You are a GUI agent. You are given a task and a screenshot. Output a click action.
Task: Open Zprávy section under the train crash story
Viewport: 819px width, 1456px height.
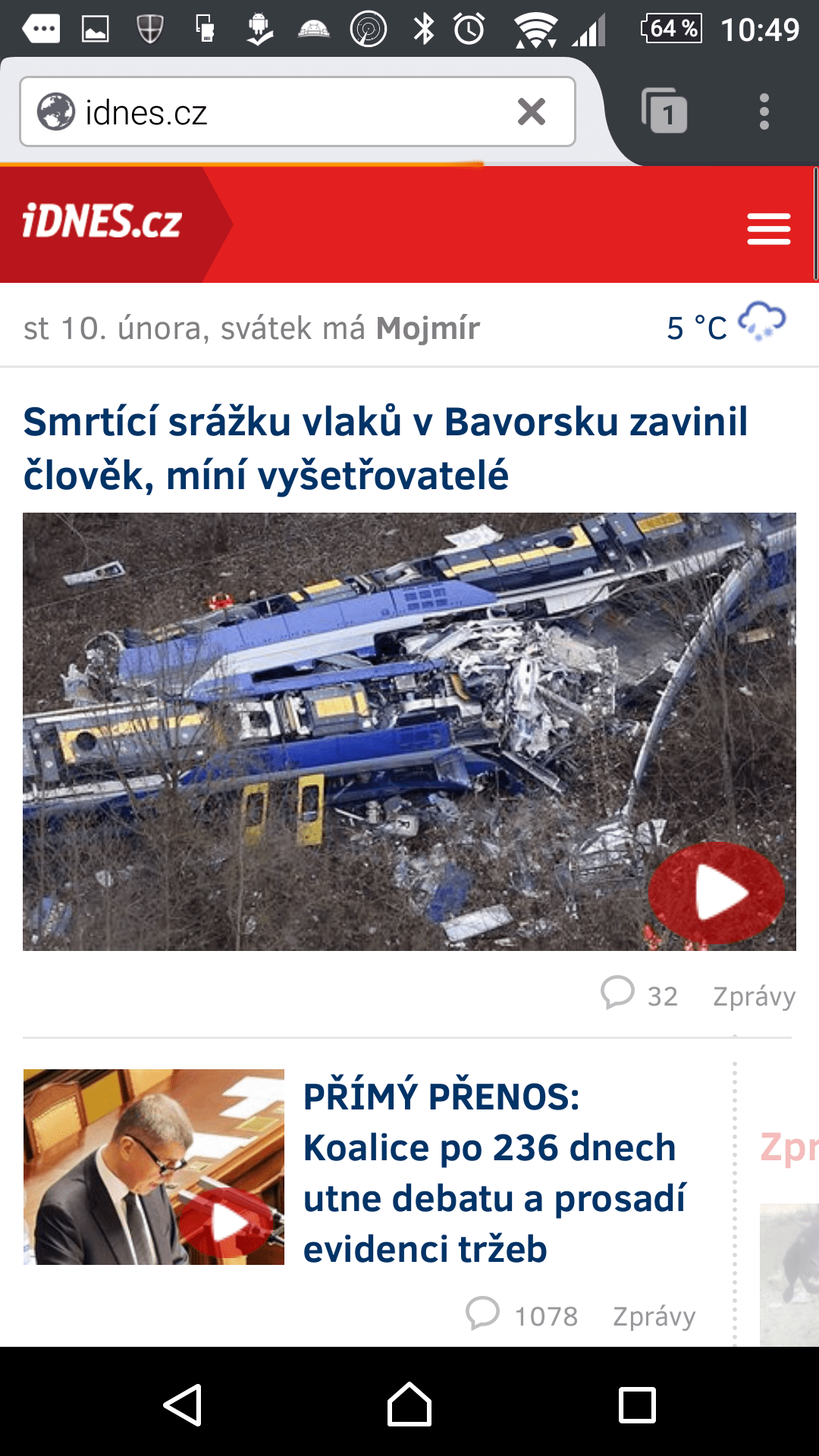click(x=754, y=996)
